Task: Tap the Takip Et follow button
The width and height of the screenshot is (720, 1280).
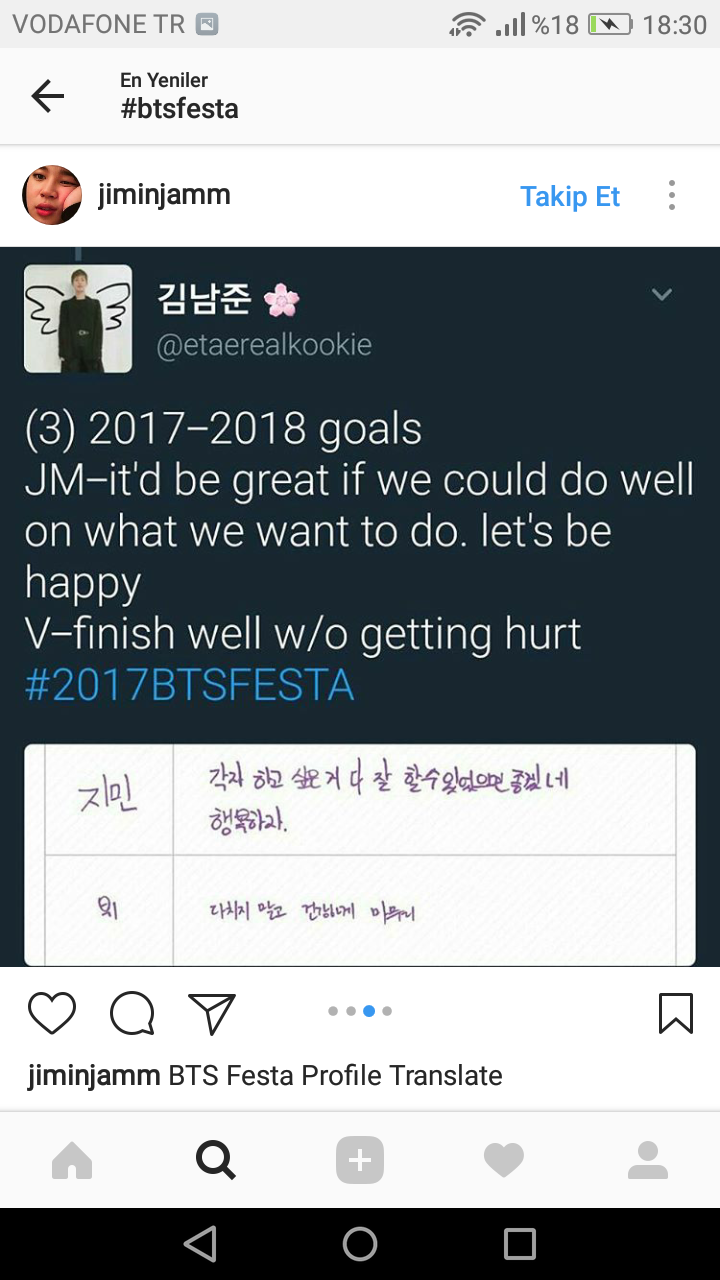Action: 570,196
